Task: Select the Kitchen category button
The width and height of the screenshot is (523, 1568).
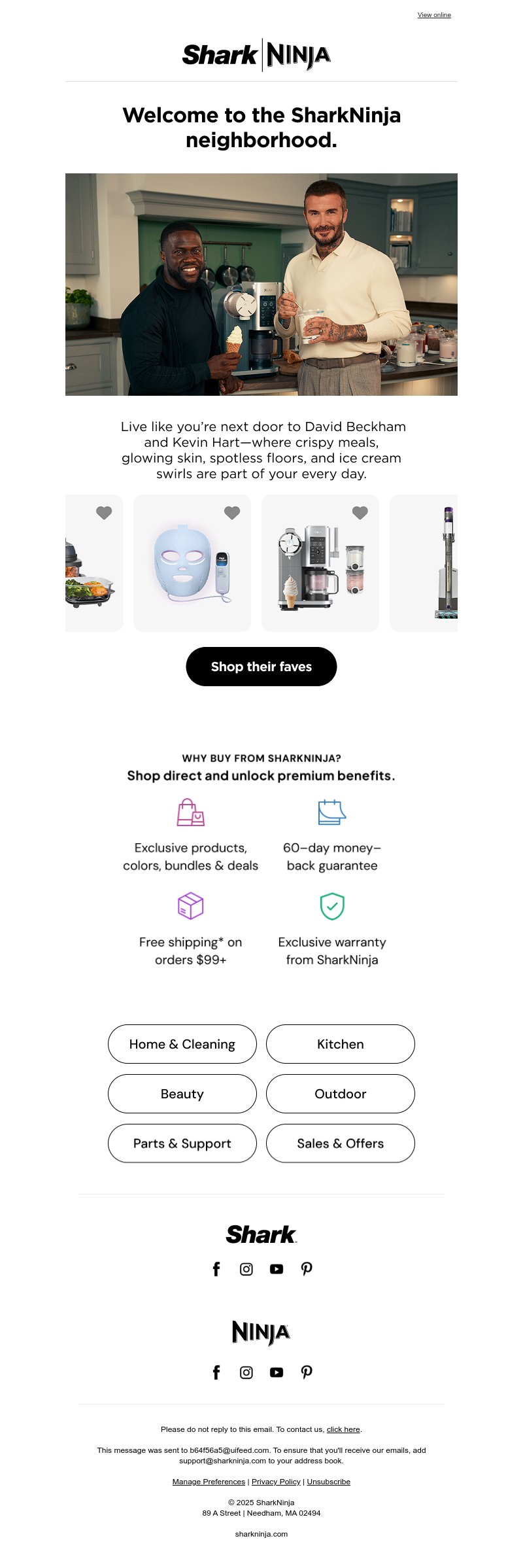Action: (x=341, y=1044)
